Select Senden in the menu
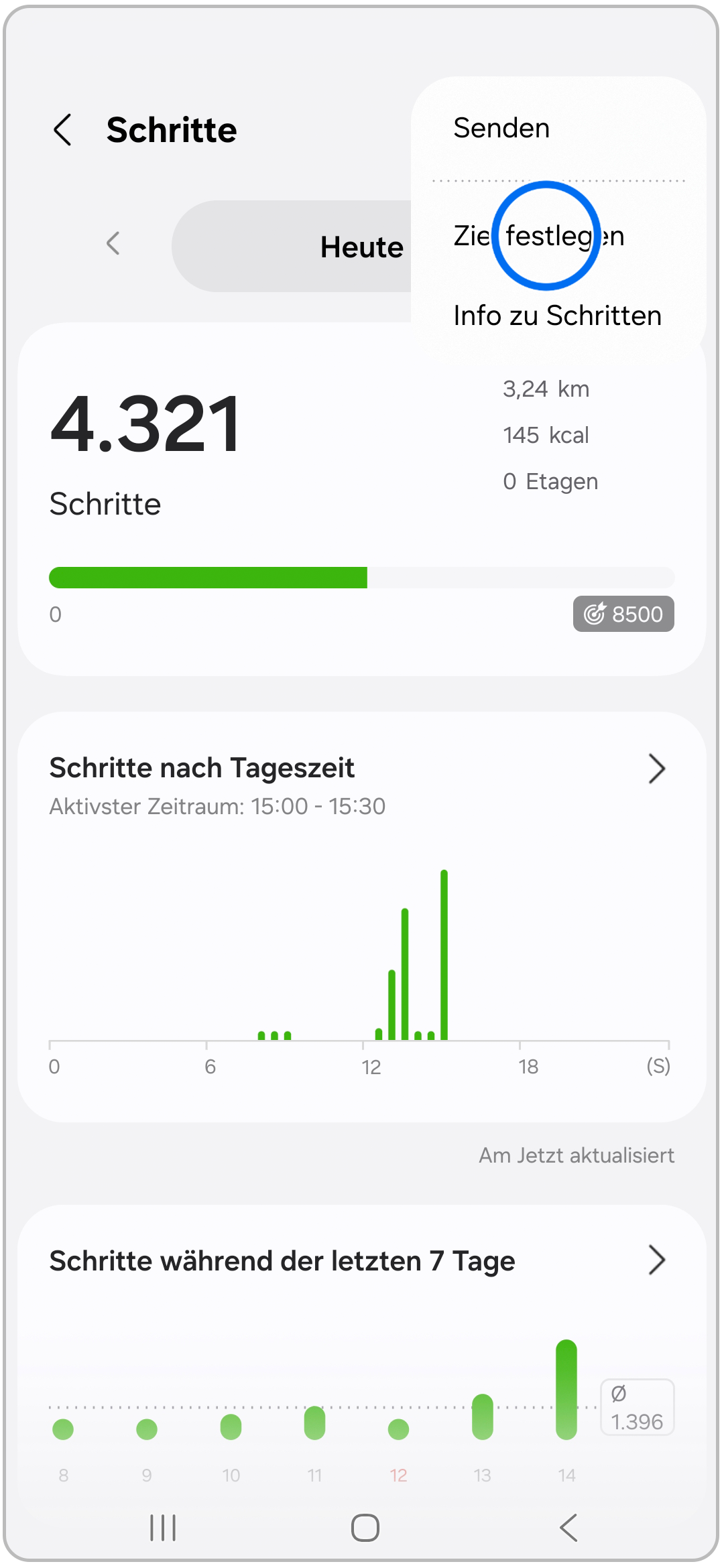The width and height of the screenshot is (724, 1568). click(x=501, y=128)
